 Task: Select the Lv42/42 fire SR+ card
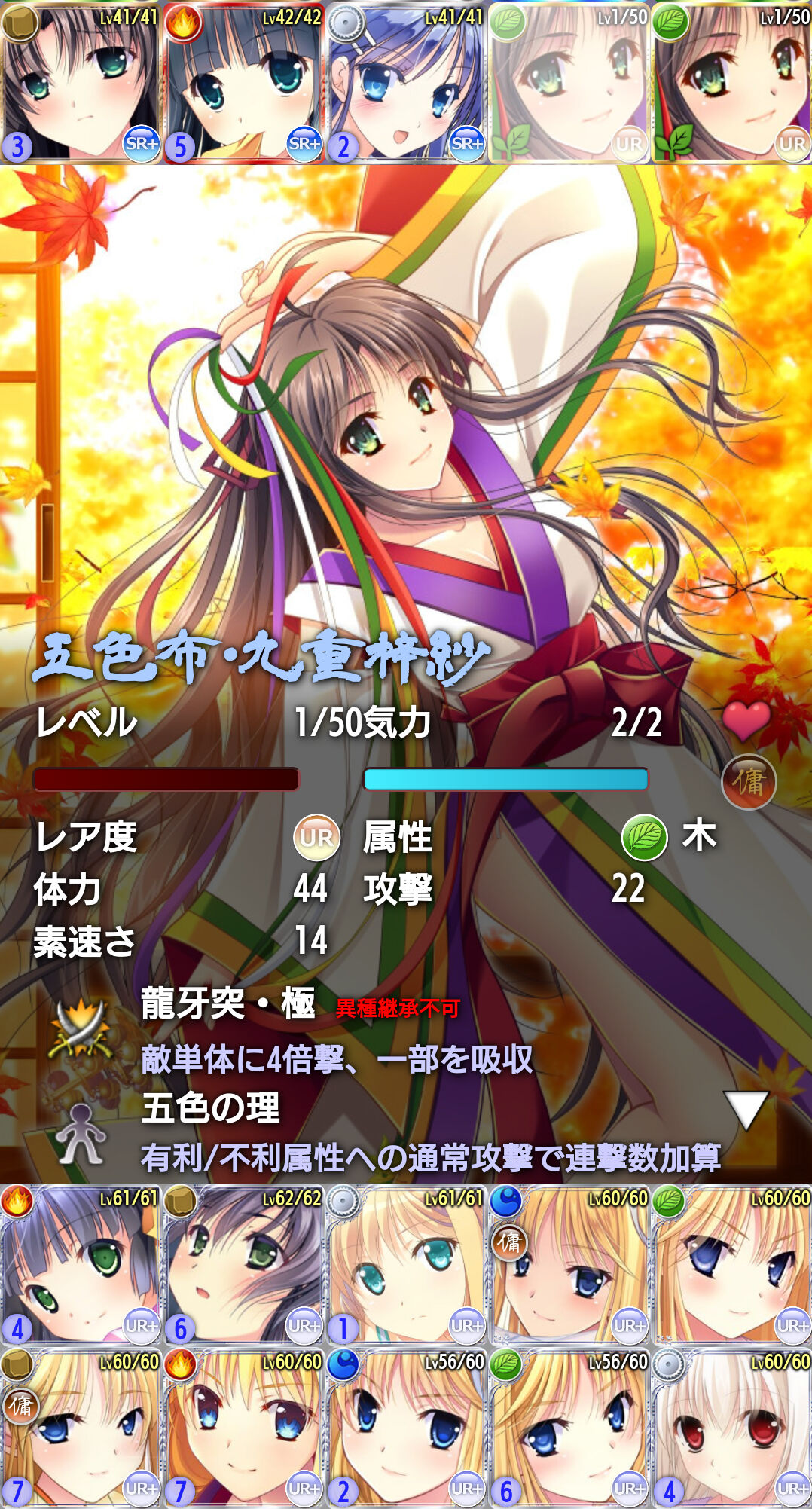click(243, 81)
